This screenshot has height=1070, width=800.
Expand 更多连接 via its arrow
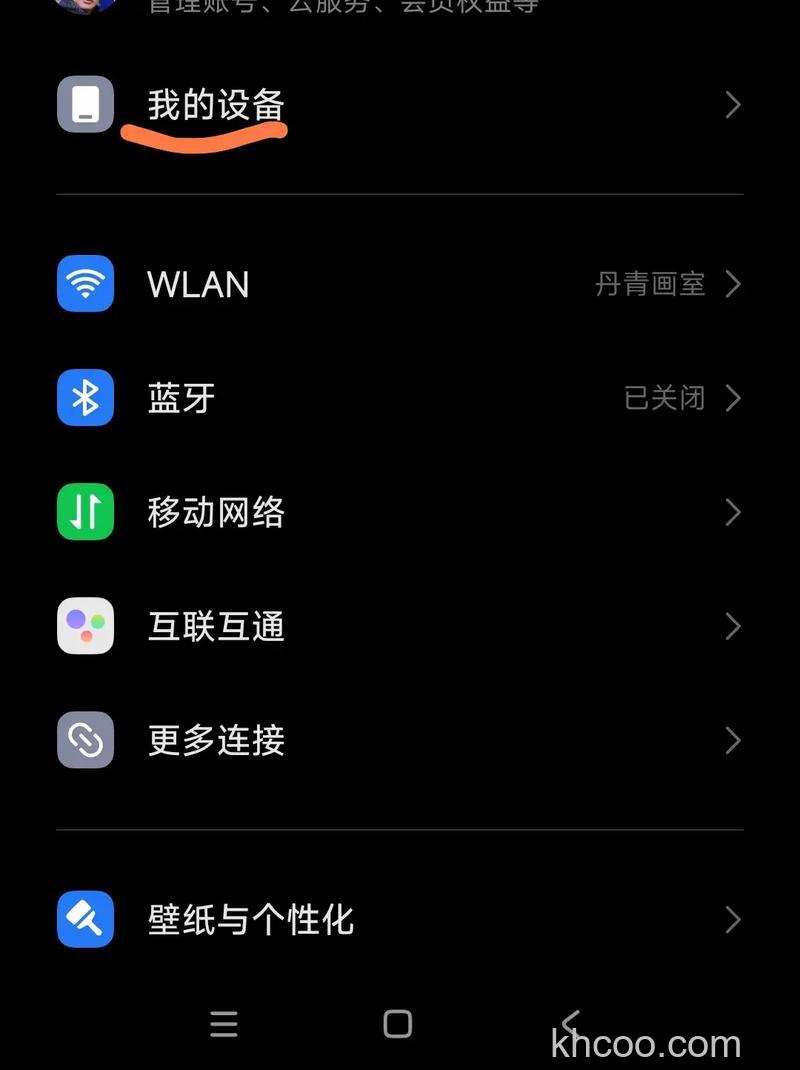[733, 740]
